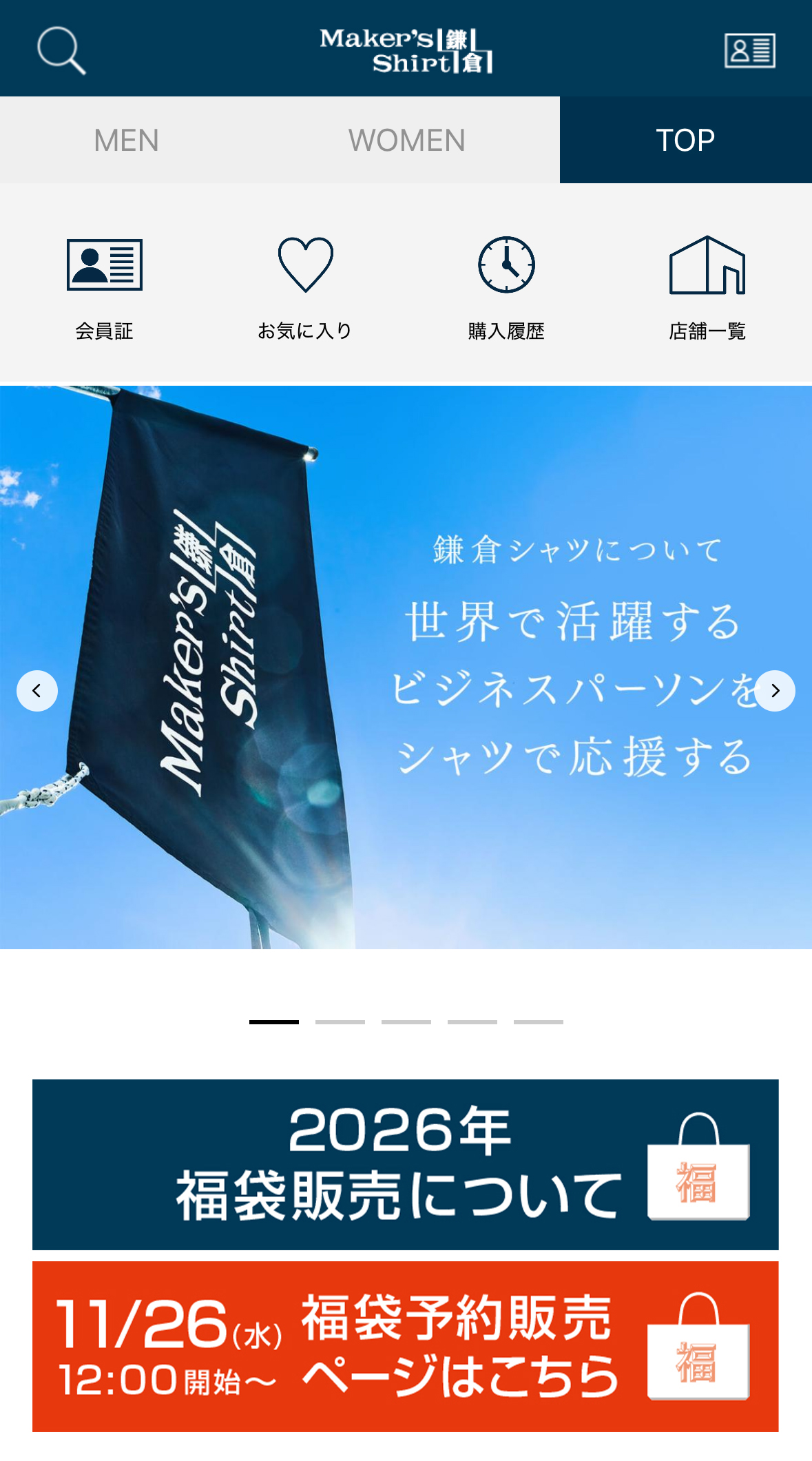Switch to the WOMEN tab
Screen dimensions: 812x1461
point(406,140)
